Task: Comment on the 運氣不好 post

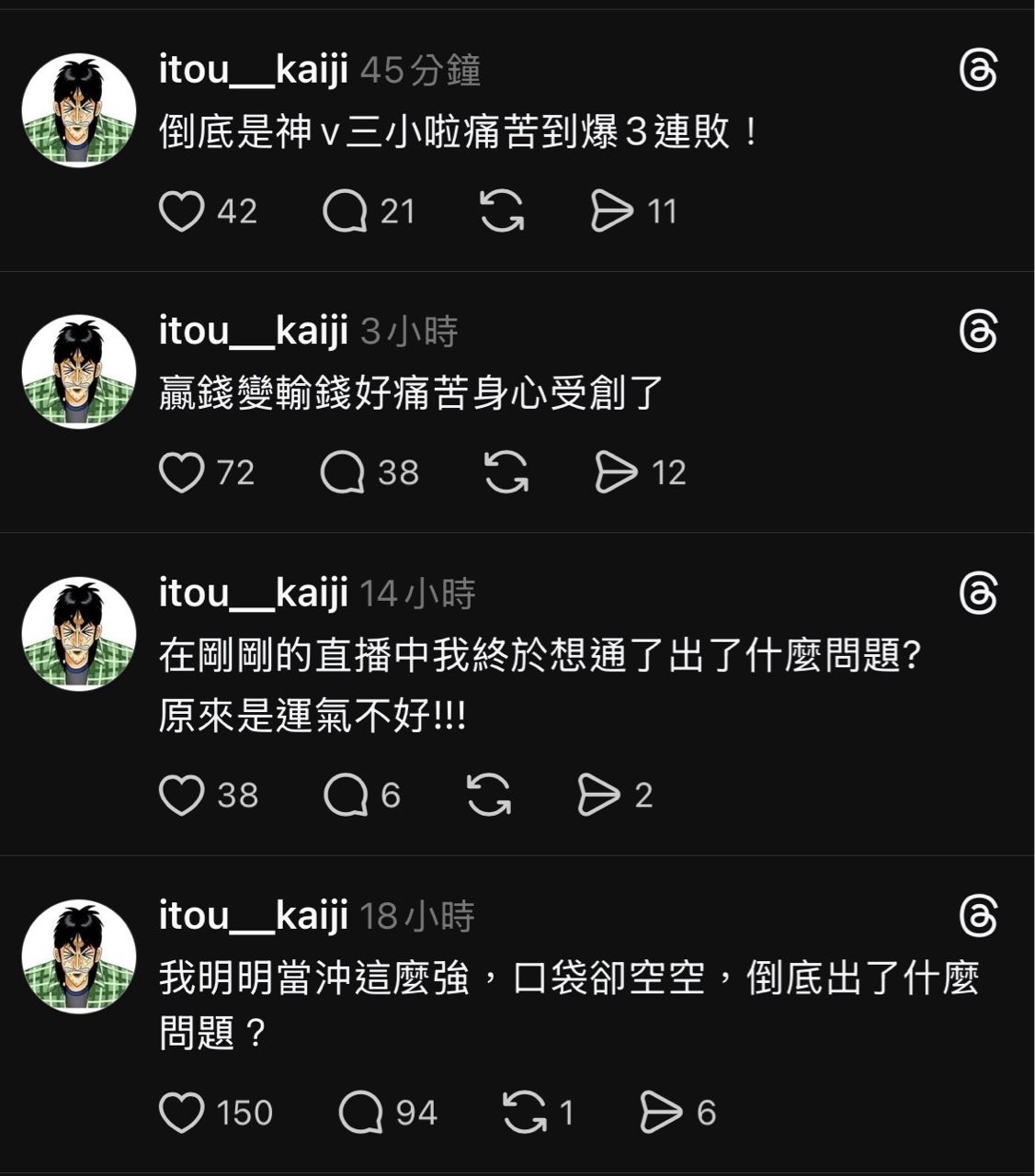Action: point(346,795)
